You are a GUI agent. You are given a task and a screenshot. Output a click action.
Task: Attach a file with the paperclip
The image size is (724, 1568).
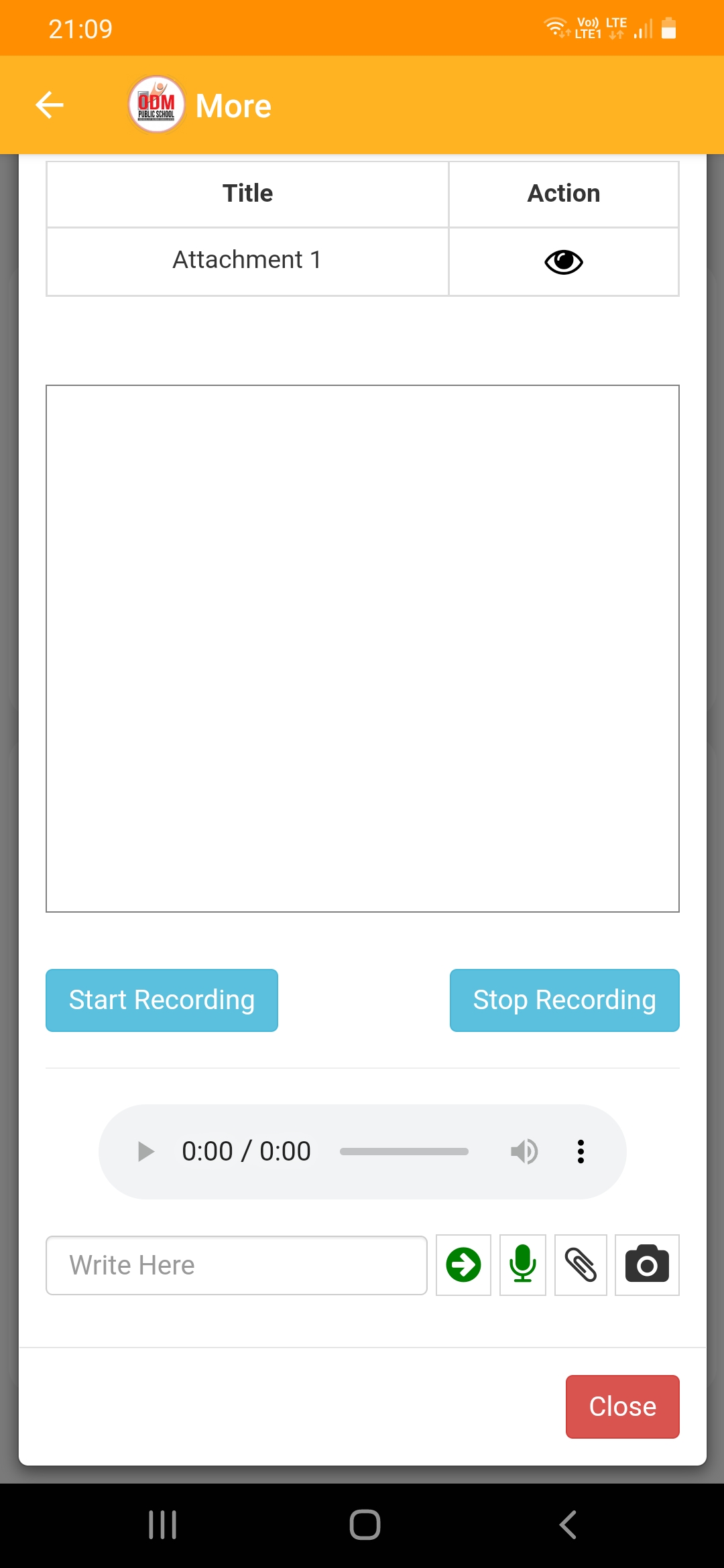(581, 1265)
